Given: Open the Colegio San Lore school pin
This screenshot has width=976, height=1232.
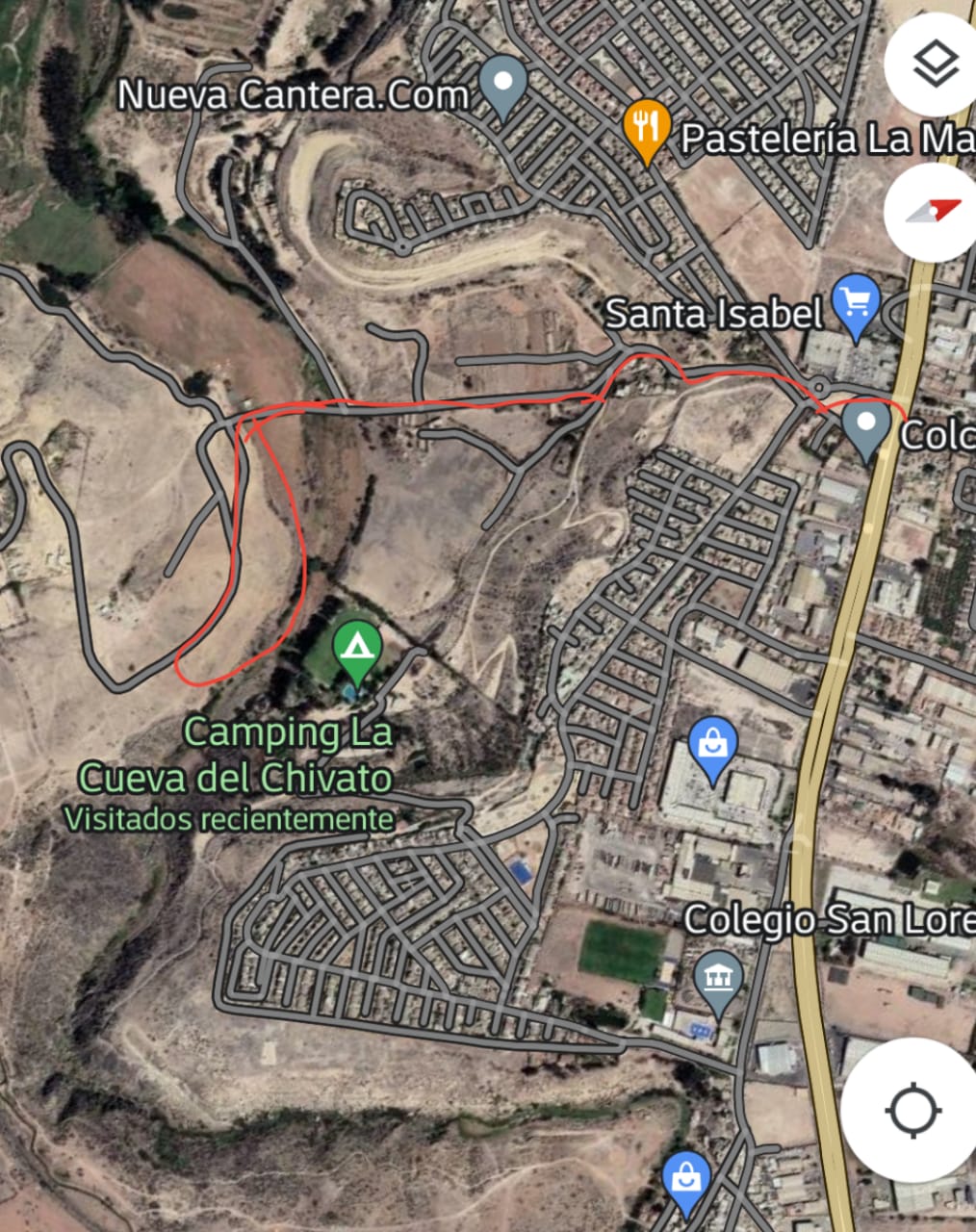Looking at the screenshot, I should tap(718, 982).
